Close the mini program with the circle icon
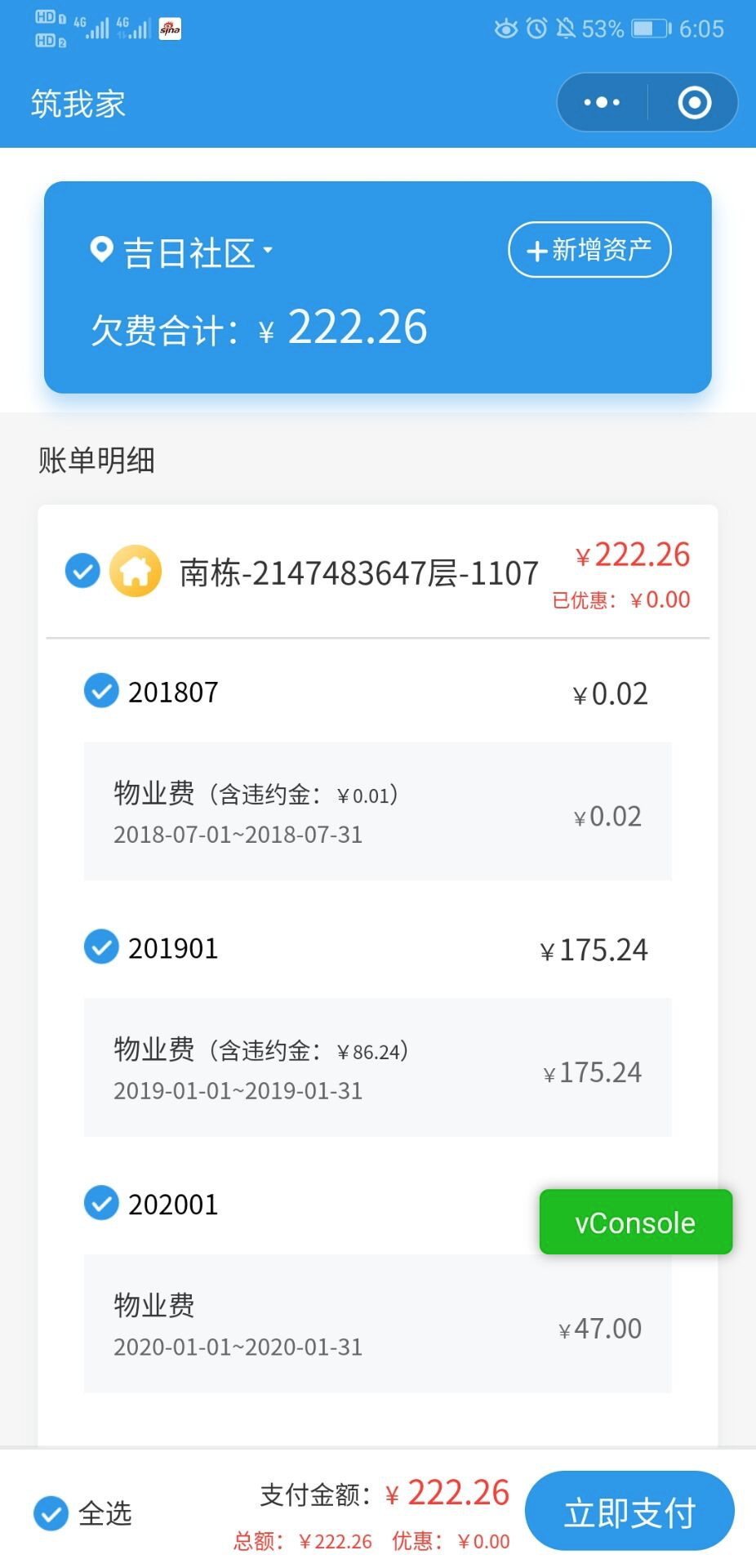The image size is (756, 1568). click(x=694, y=103)
